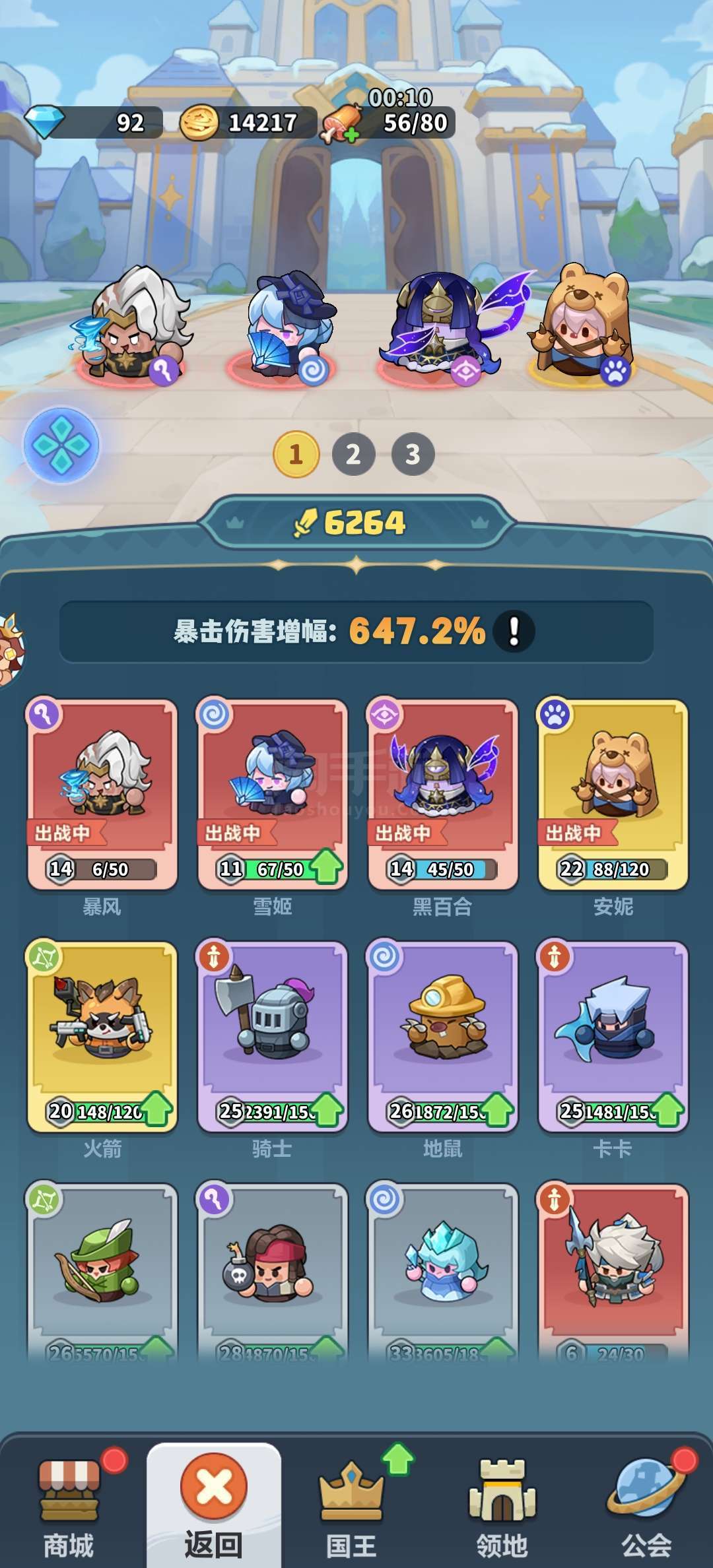Switch to team lineup 3
The width and height of the screenshot is (713, 1568).
tap(413, 454)
